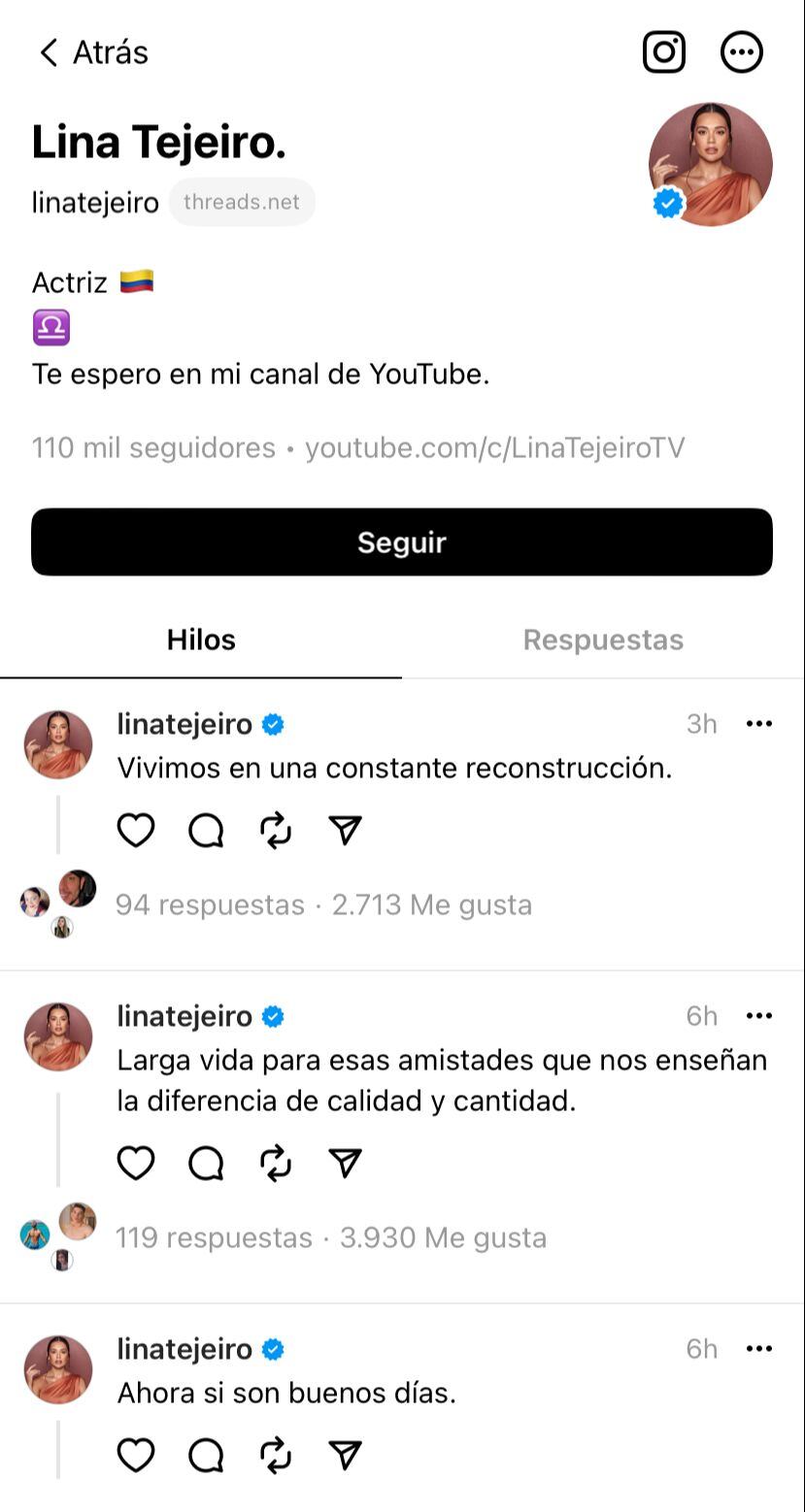Open comments on the amistades post

coord(205,1163)
